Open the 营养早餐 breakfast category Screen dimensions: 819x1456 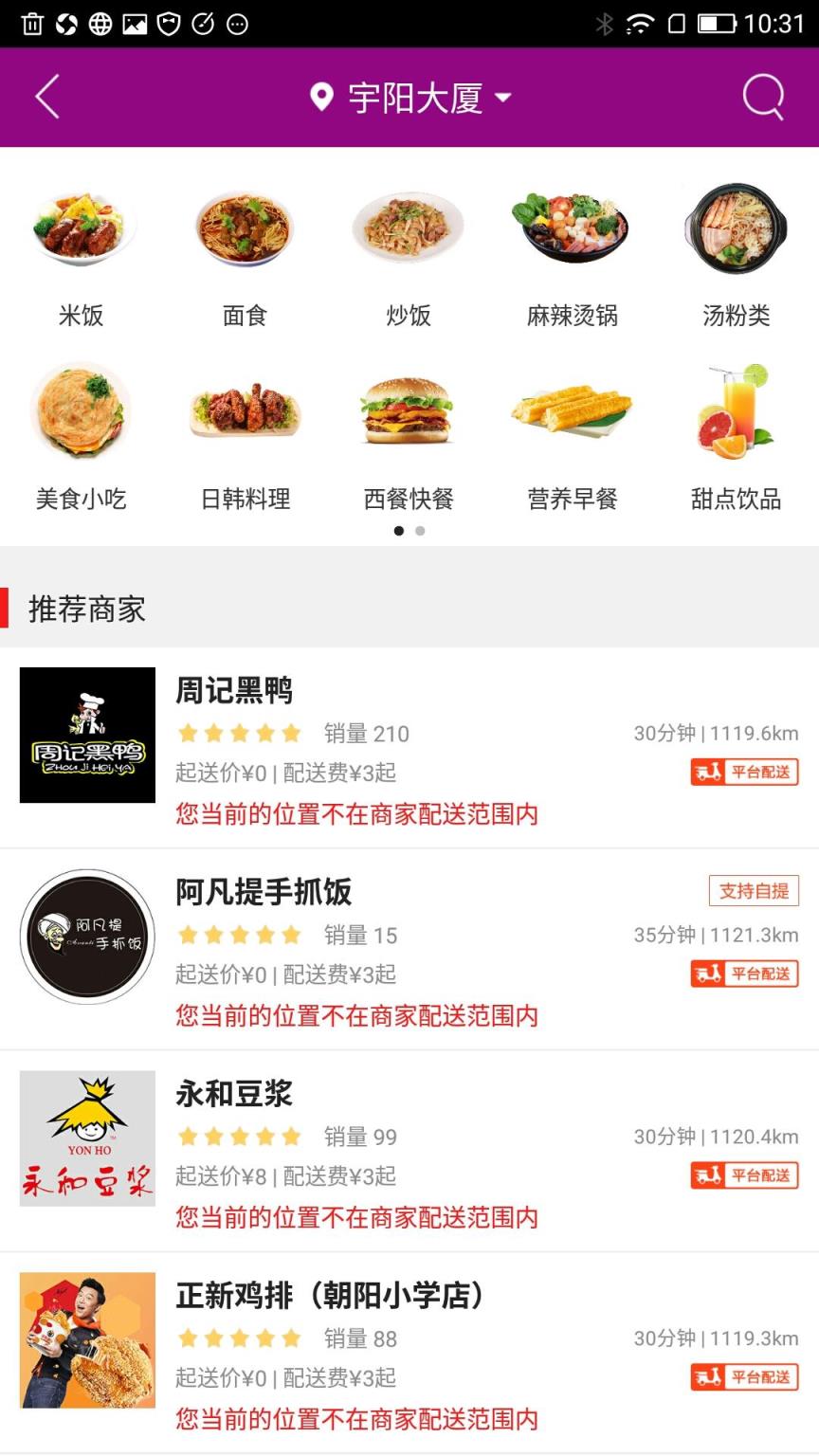(x=571, y=434)
